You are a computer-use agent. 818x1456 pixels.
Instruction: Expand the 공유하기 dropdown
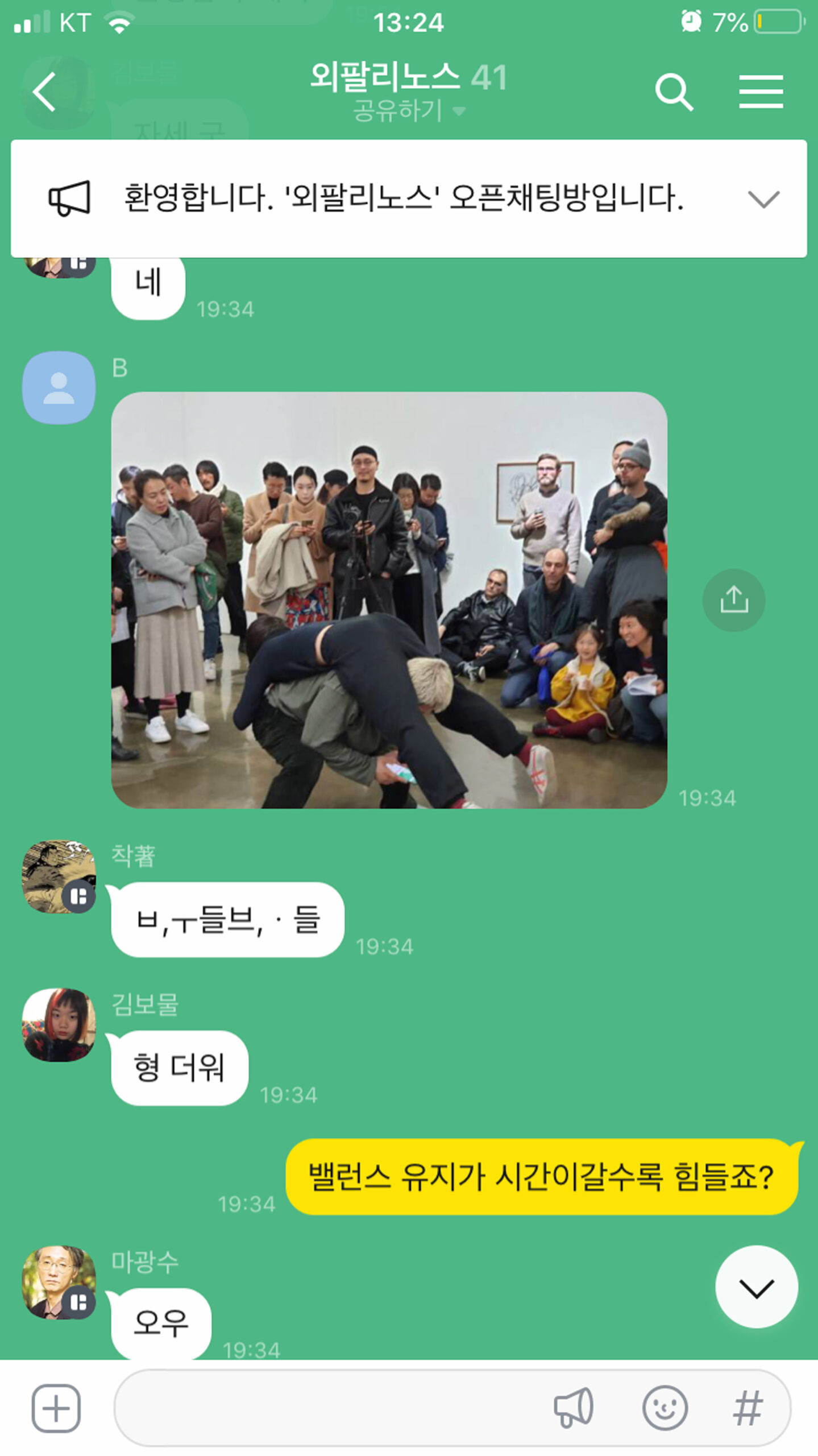pos(409,111)
